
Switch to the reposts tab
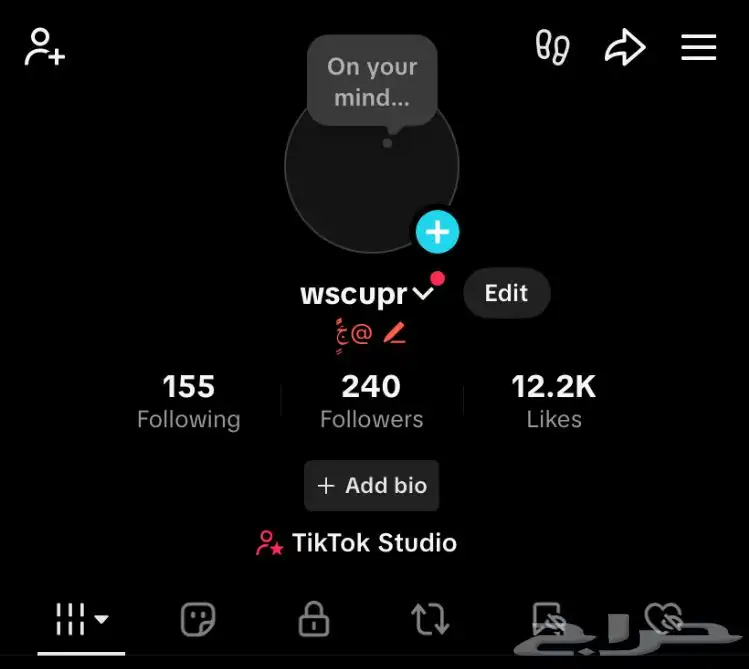click(x=431, y=620)
